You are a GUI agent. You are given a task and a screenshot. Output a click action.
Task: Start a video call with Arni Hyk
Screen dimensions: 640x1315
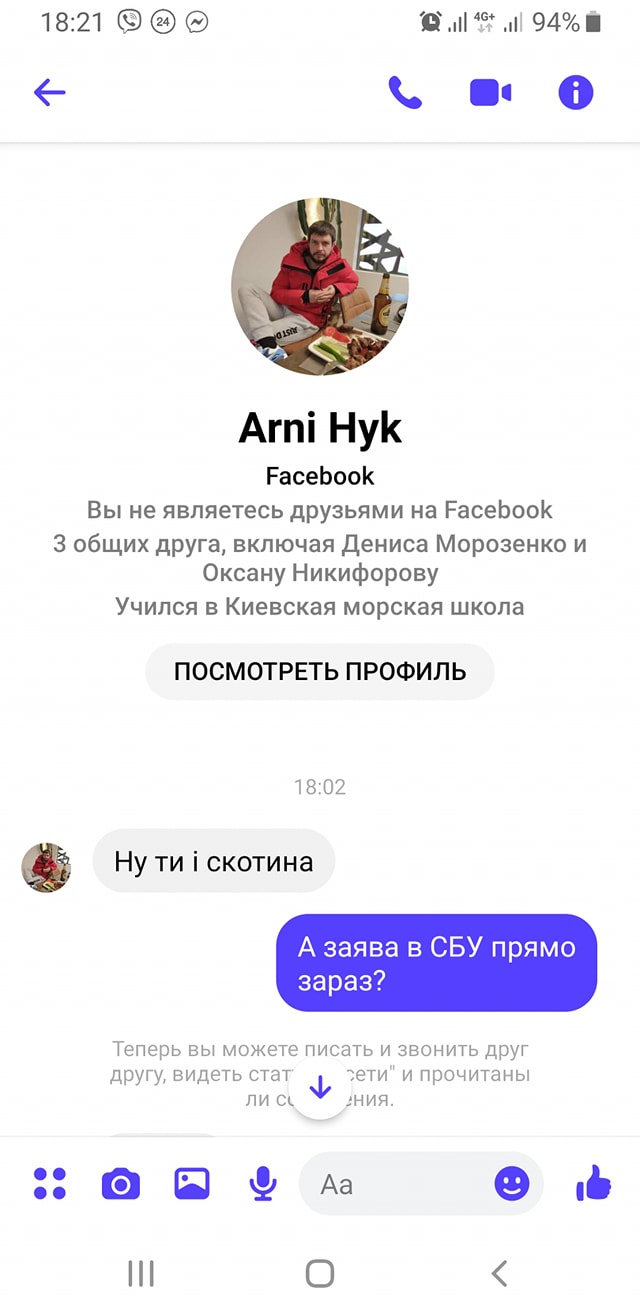click(x=490, y=93)
